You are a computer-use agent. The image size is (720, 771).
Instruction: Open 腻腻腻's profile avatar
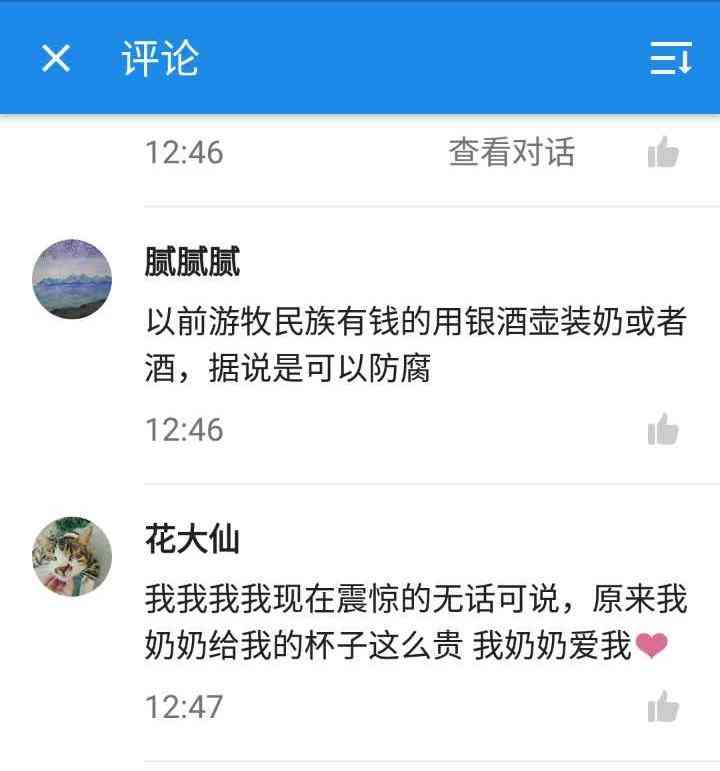(72, 279)
